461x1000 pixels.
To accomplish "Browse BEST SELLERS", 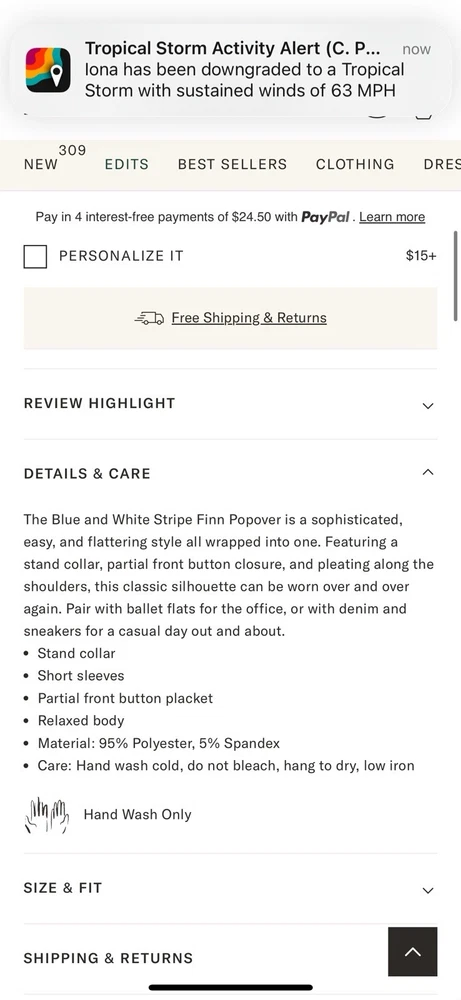I will [232, 165].
